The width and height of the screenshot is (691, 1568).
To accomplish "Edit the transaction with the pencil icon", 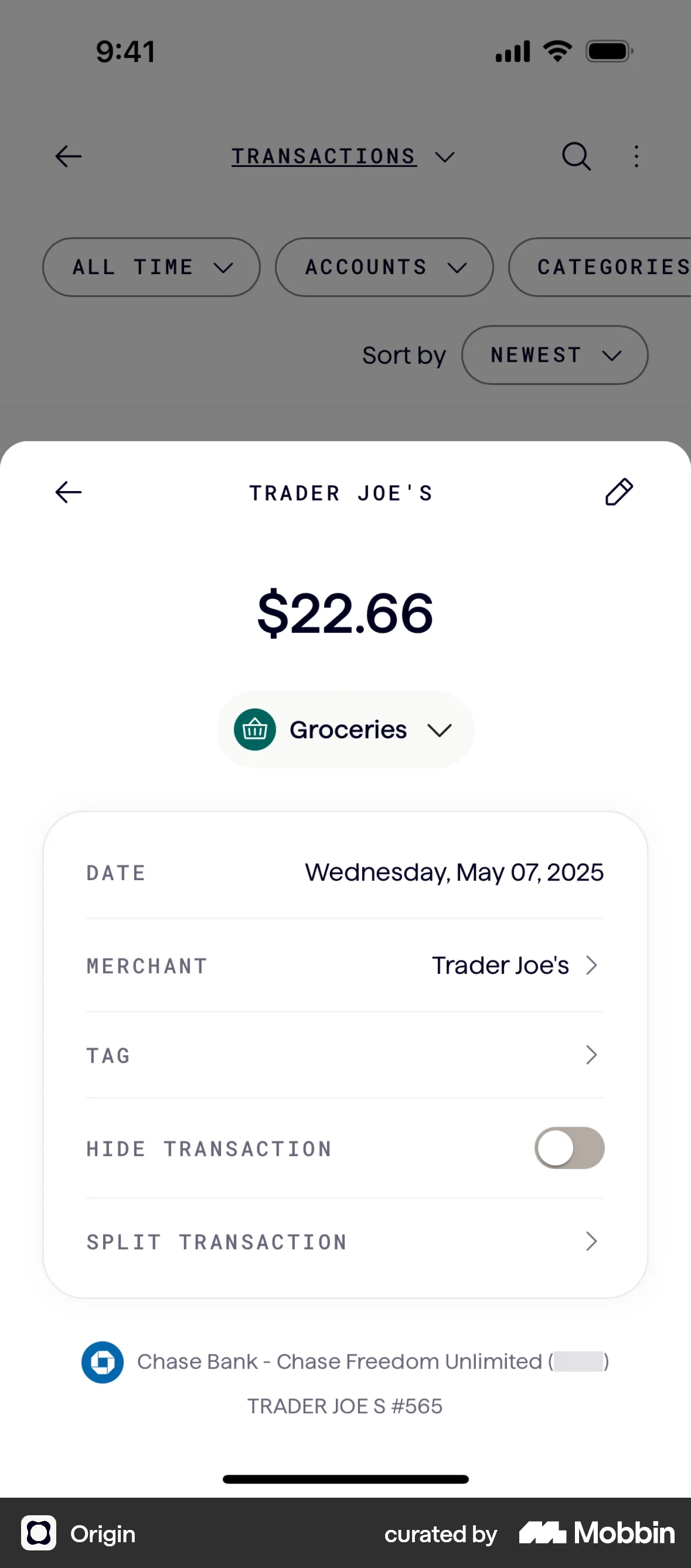I will 618,492.
